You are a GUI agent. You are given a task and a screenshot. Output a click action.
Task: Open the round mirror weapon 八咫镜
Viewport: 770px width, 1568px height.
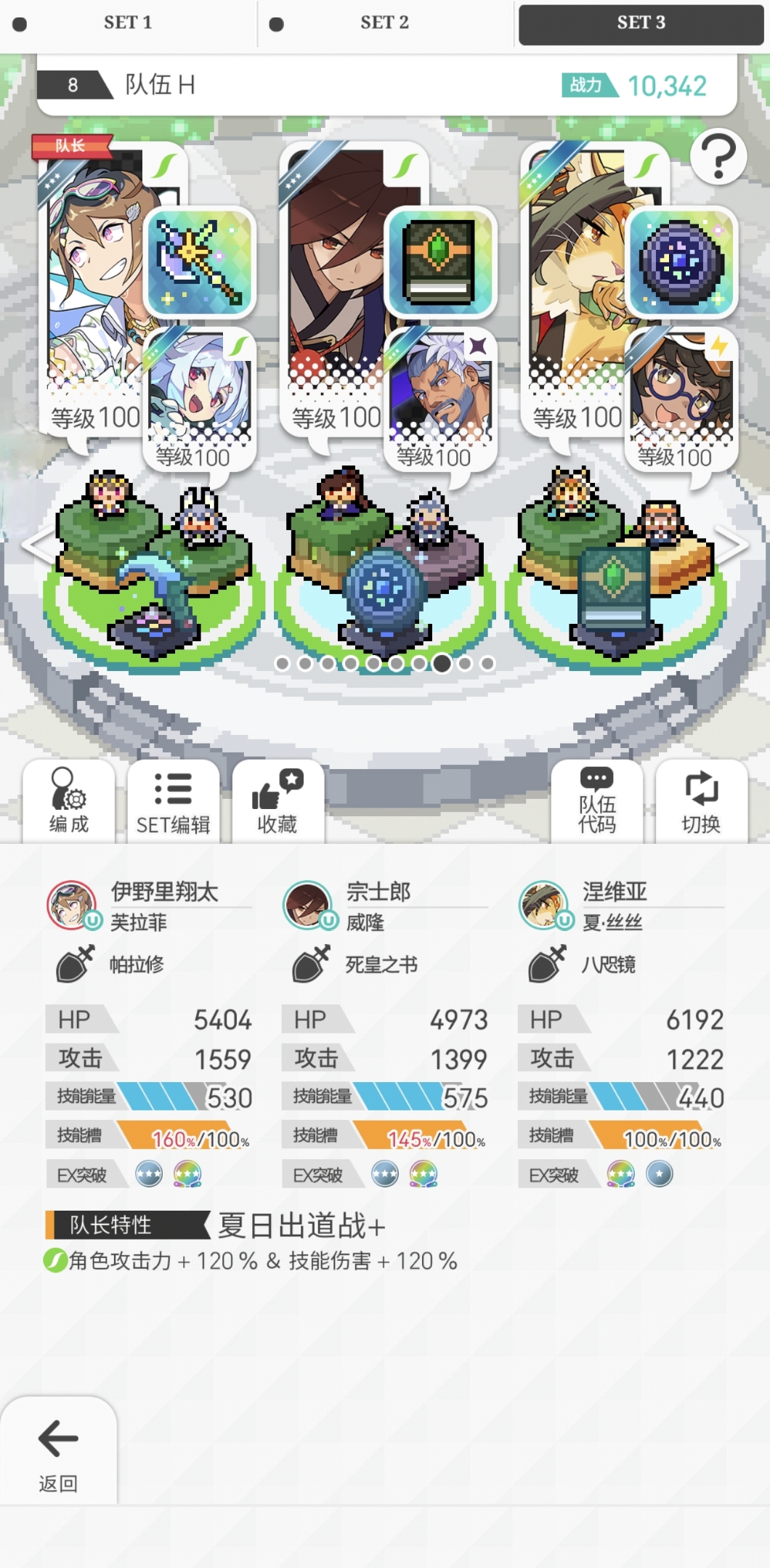(x=681, y=261)
